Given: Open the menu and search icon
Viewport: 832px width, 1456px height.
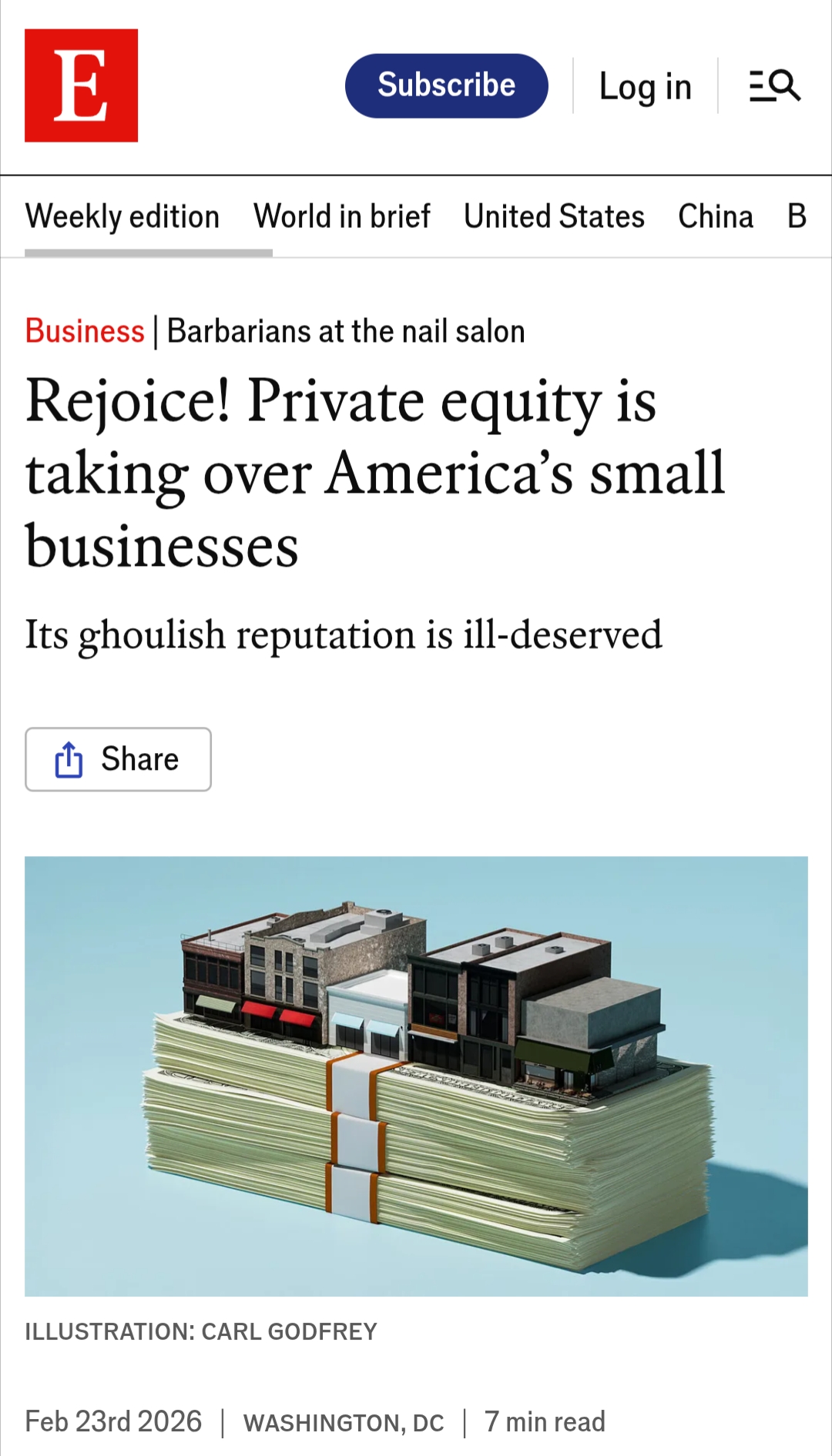Looking at the screenshot, I should (774, 85).
